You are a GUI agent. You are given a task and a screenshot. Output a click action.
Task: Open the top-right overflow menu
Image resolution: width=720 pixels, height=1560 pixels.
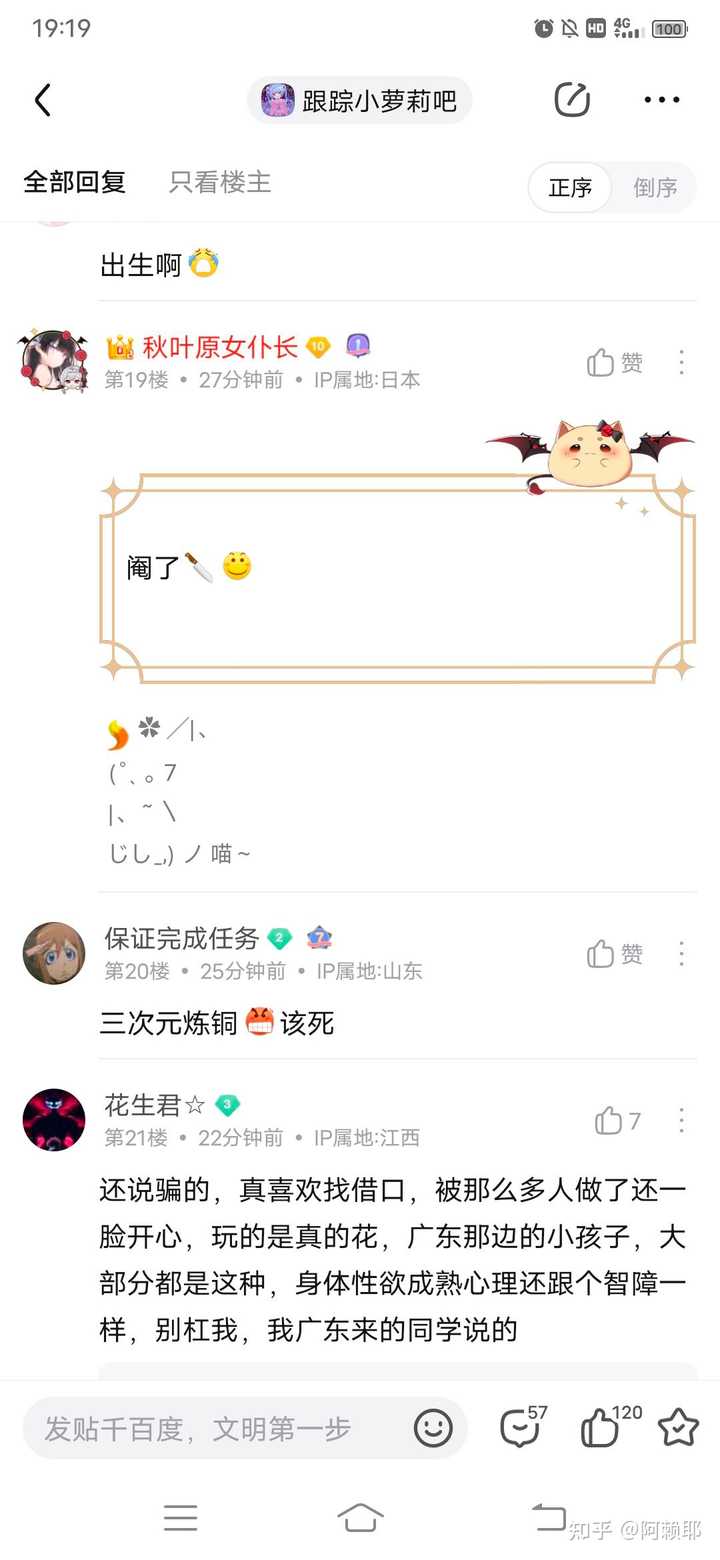point(661,100)
